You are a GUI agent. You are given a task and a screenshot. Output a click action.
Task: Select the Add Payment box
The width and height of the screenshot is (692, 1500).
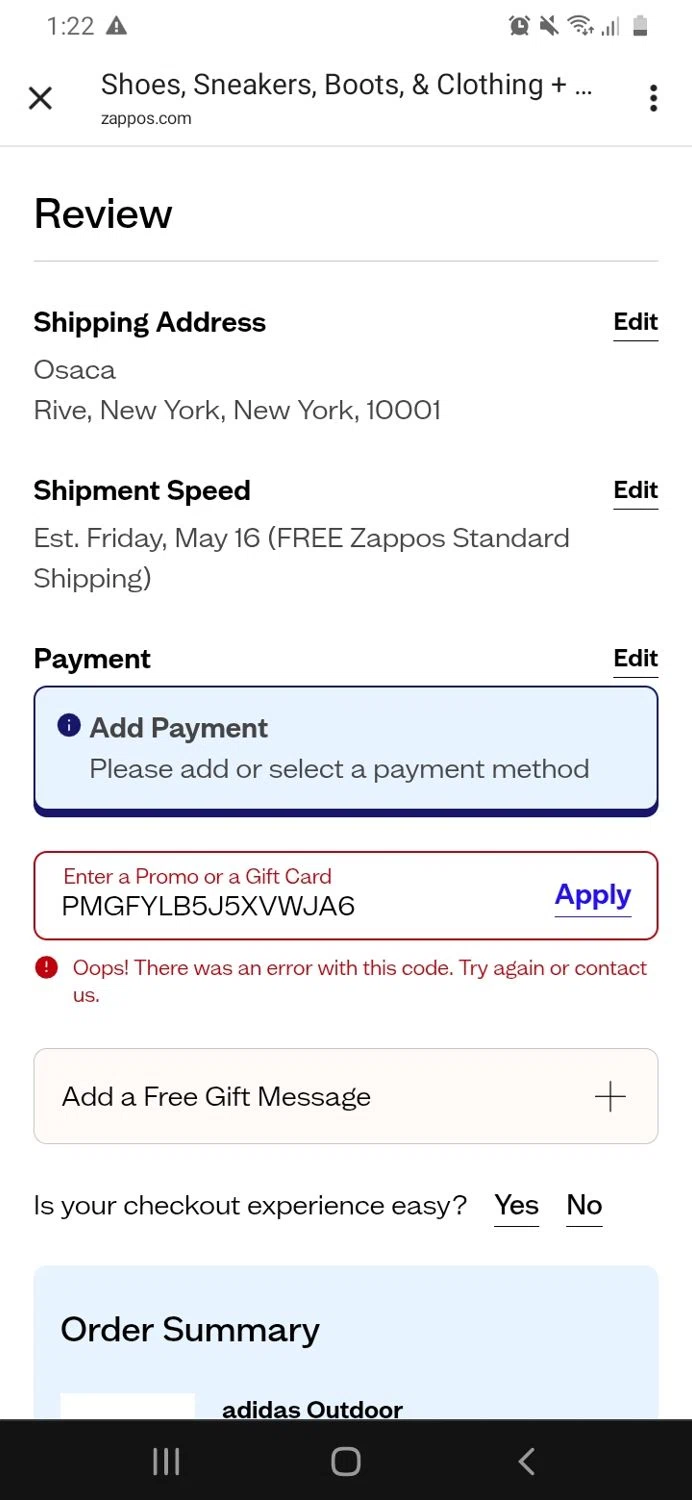coord(346,749)
